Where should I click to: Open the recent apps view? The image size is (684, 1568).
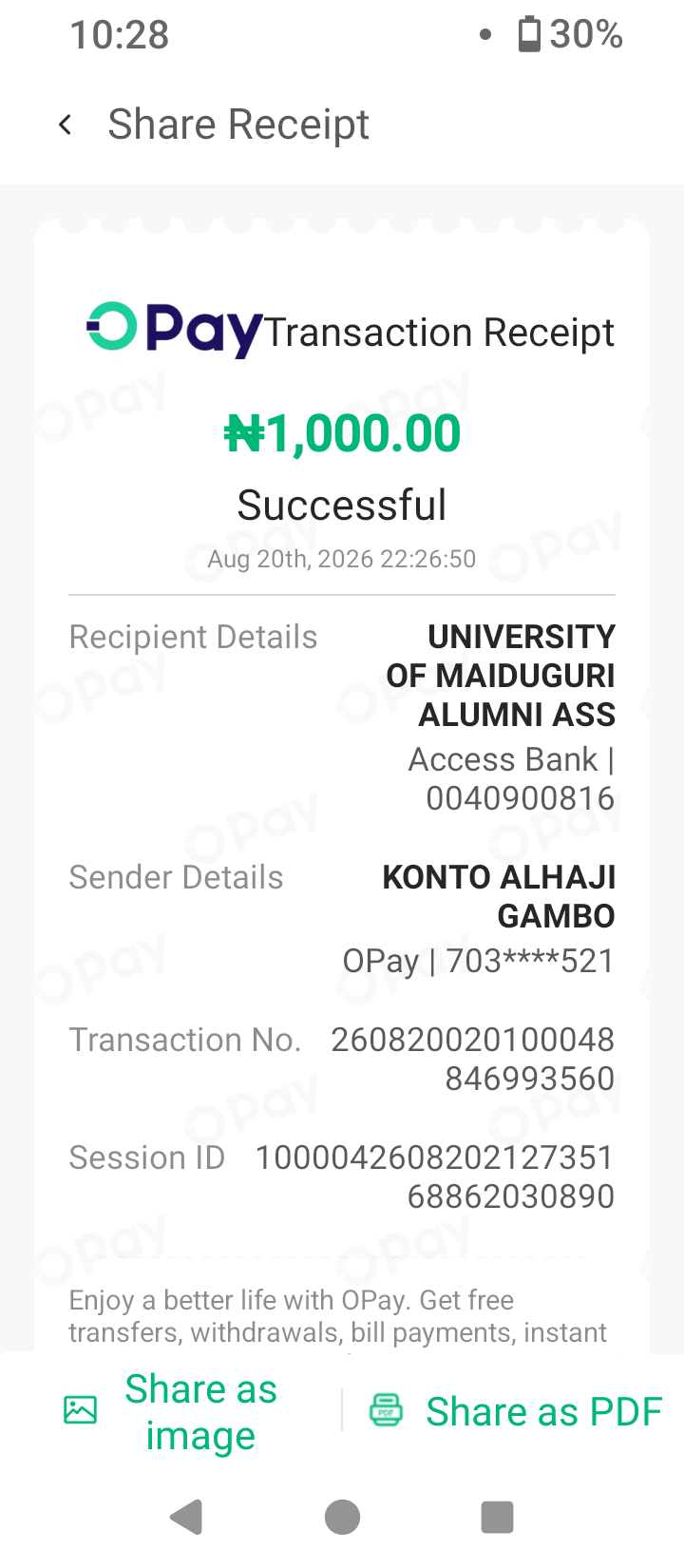497,1518
